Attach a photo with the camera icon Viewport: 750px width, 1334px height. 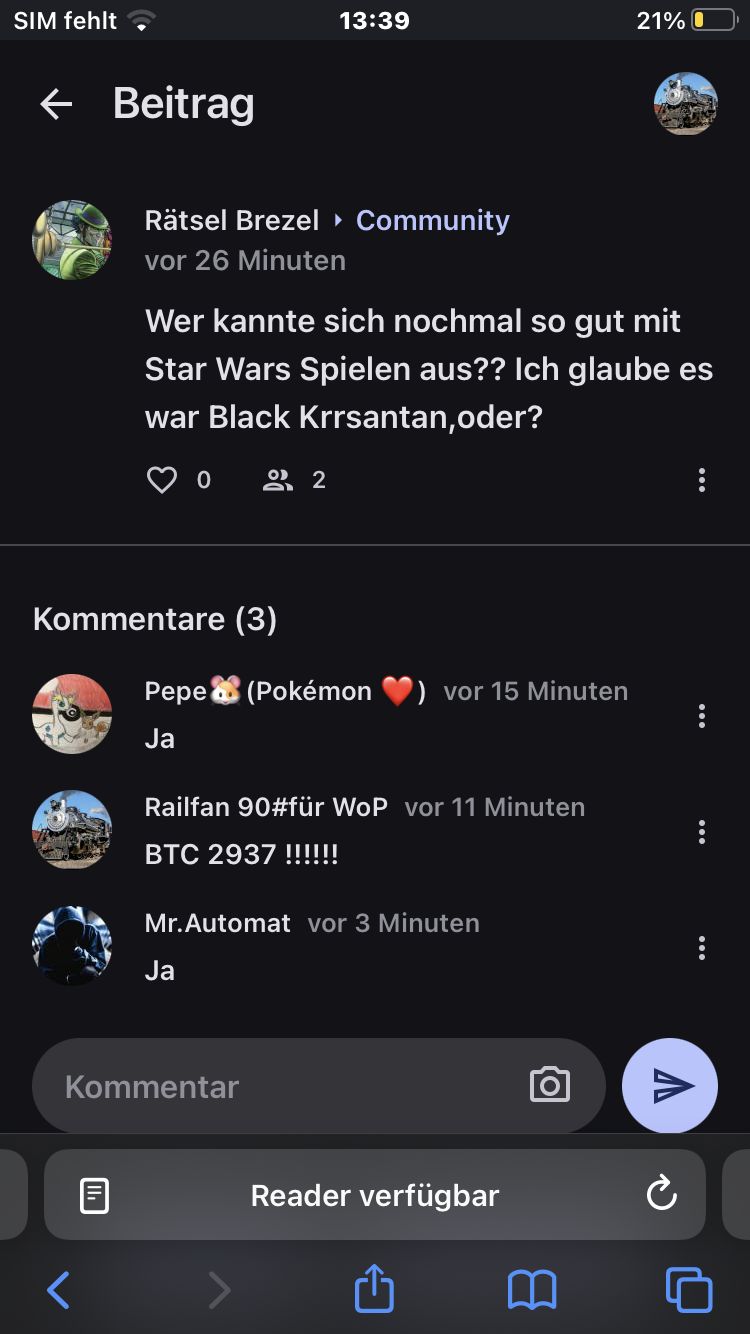click(549, 1086)
